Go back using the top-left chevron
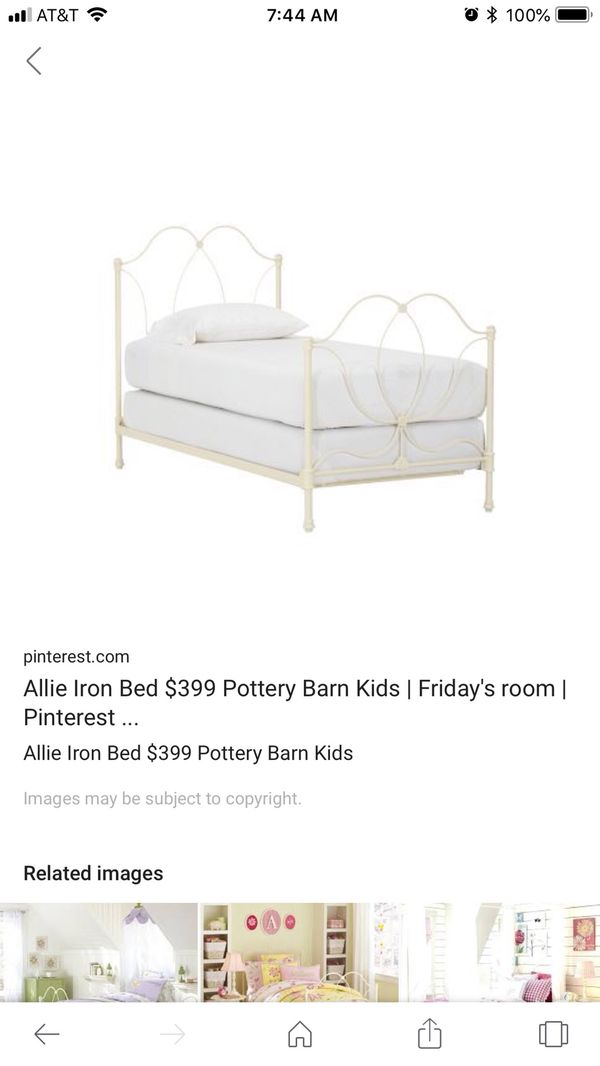This screenshot has height=1066, width=600. click(x=34, y=61)
